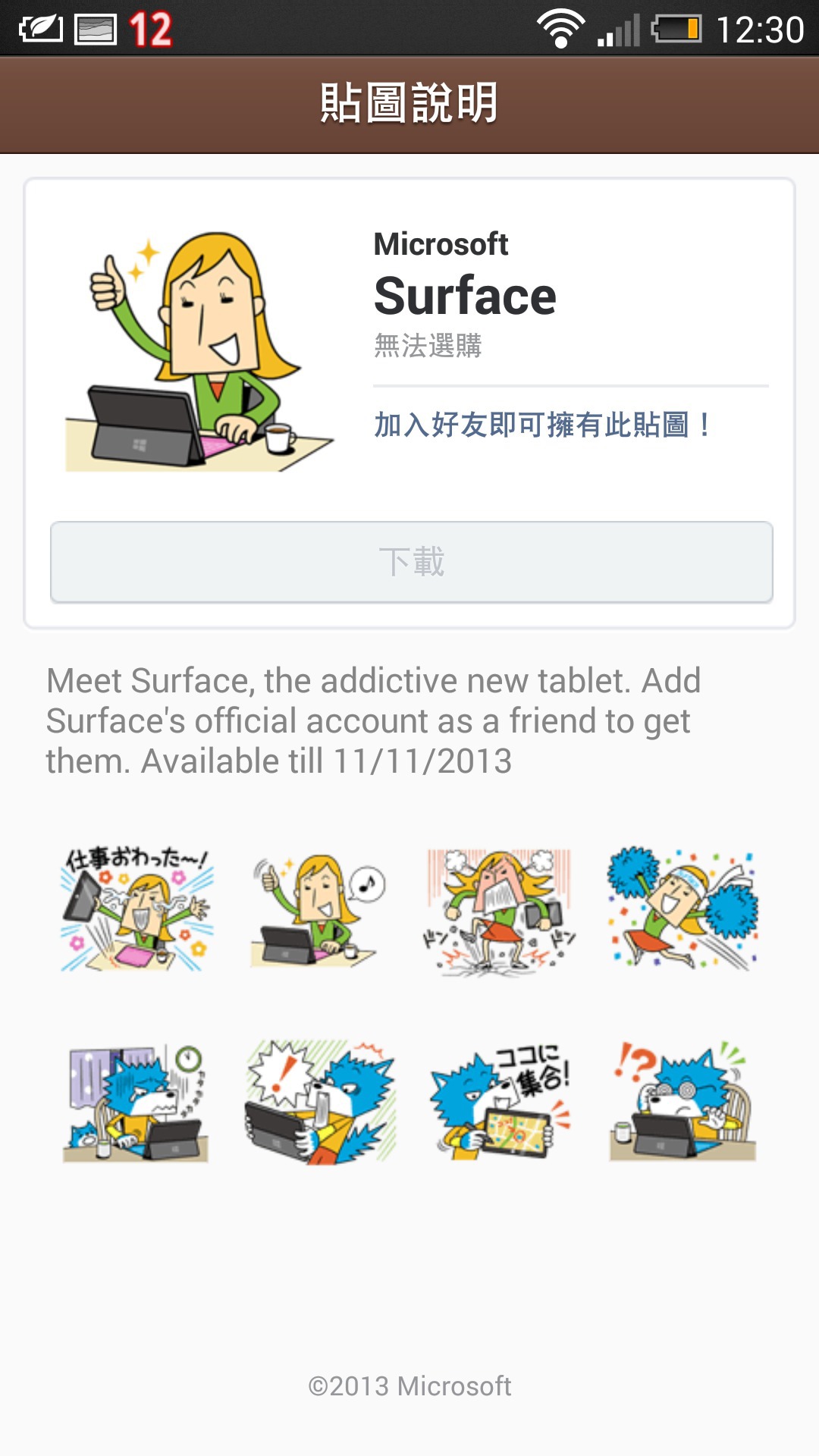Image resolution: width=819 pixels, height=1456 pixels.
Task: Preview the ココに集合 wolf map sticker
Action: pyautogui.click(x=500, y=1102)
